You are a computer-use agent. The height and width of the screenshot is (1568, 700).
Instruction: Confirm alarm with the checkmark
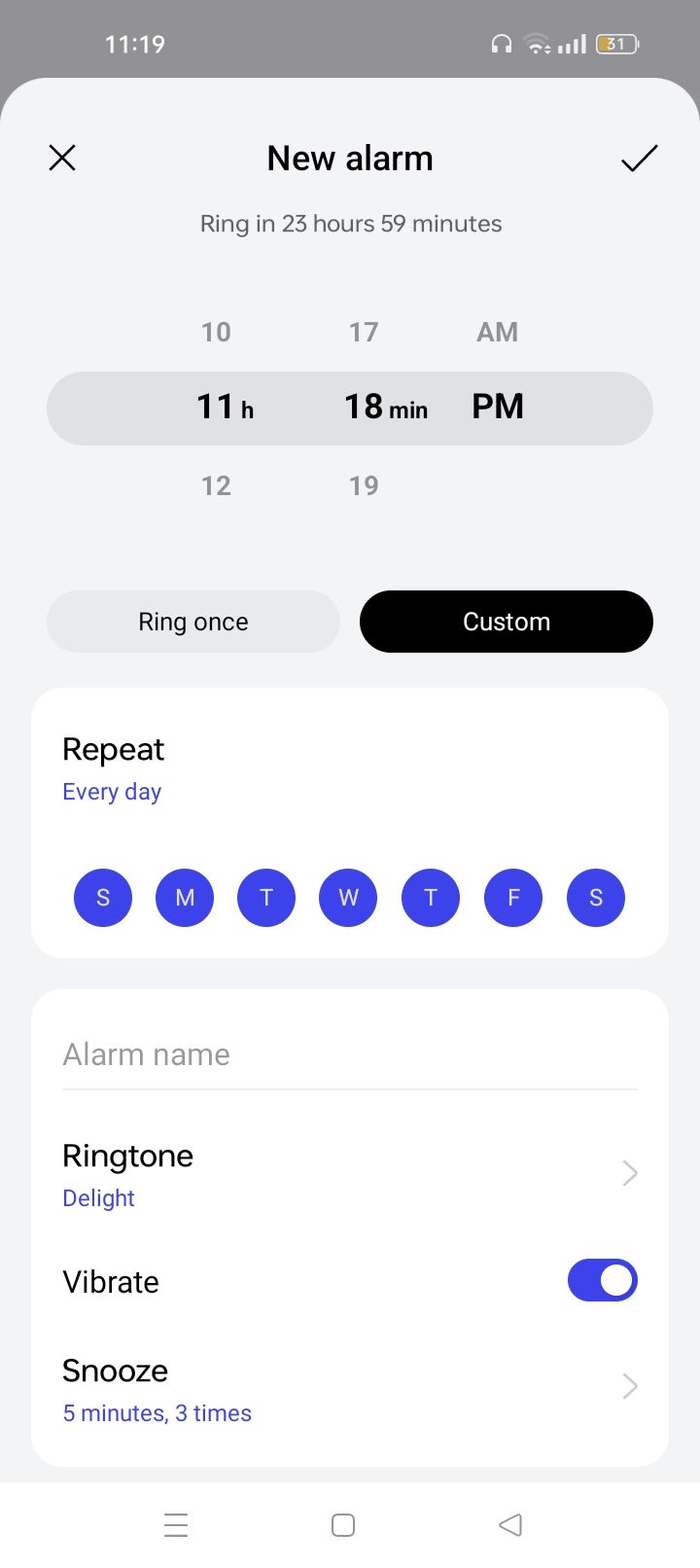639,158
